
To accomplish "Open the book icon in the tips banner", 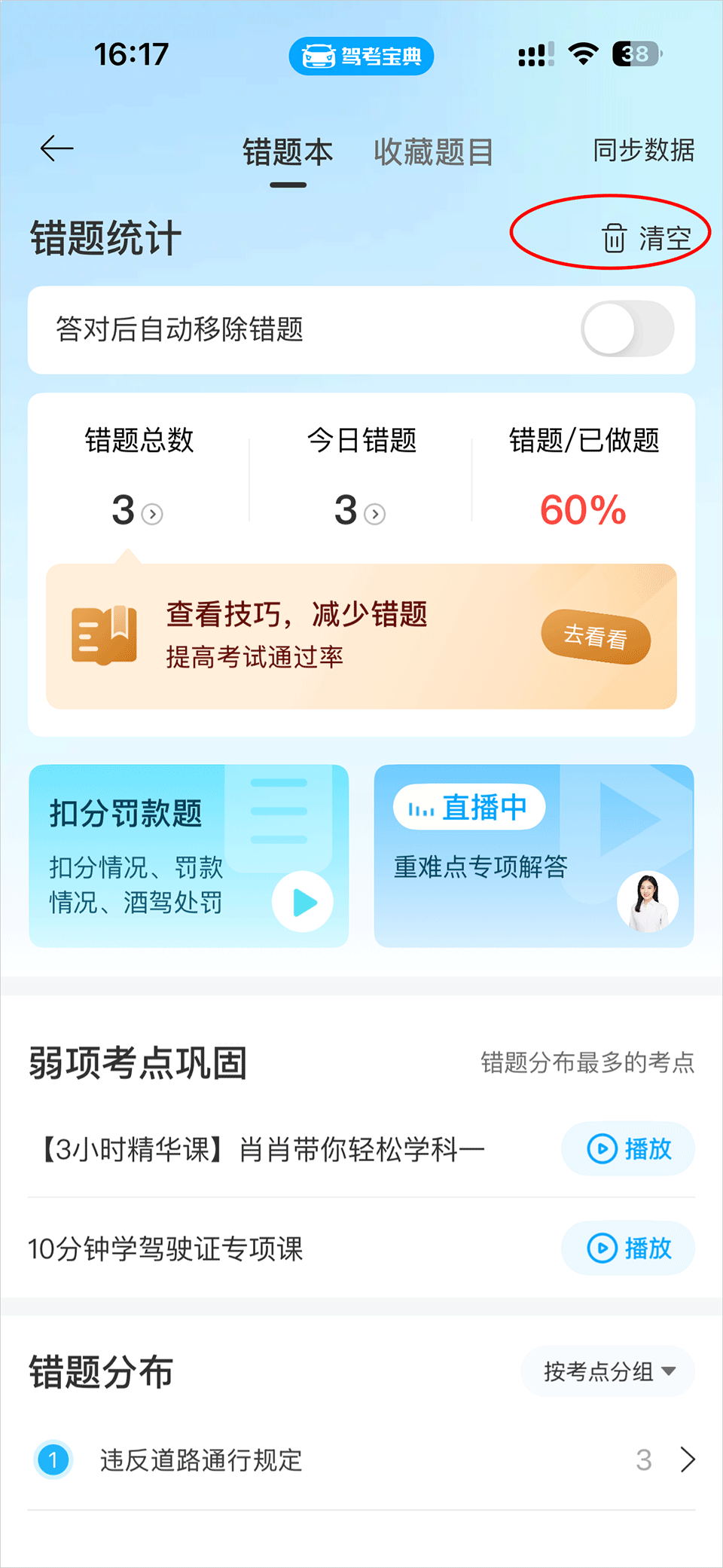I will 103,635.
